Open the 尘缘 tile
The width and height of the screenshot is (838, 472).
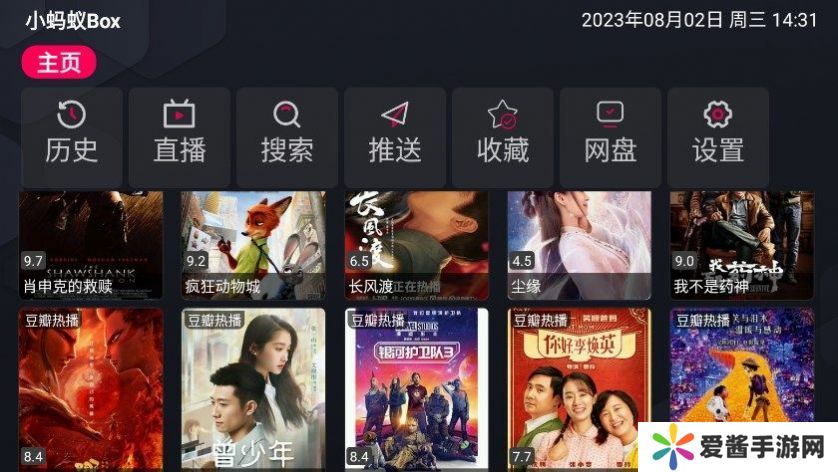click(x=579, y=245)
